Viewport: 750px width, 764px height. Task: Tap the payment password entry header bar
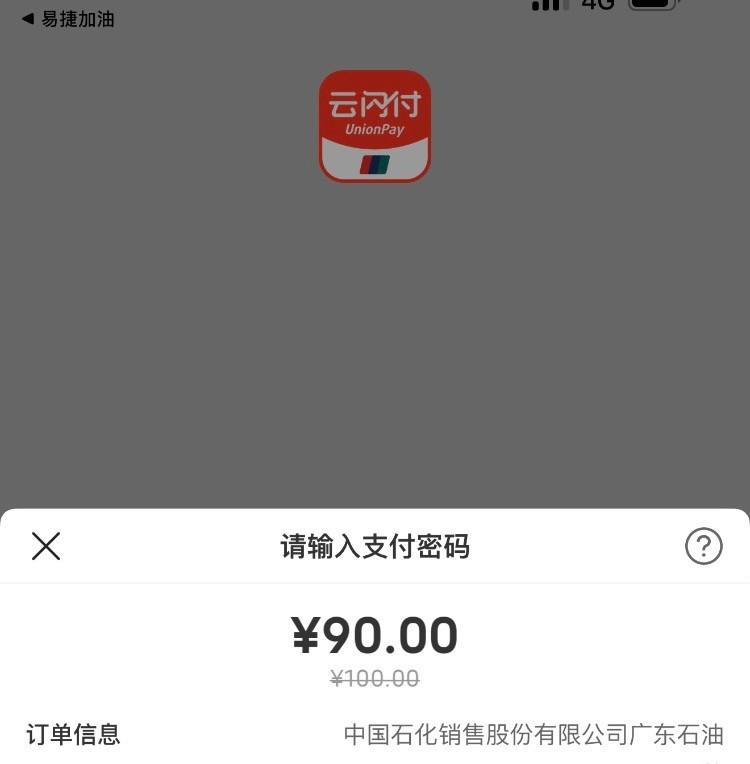(x=375, y=546)
